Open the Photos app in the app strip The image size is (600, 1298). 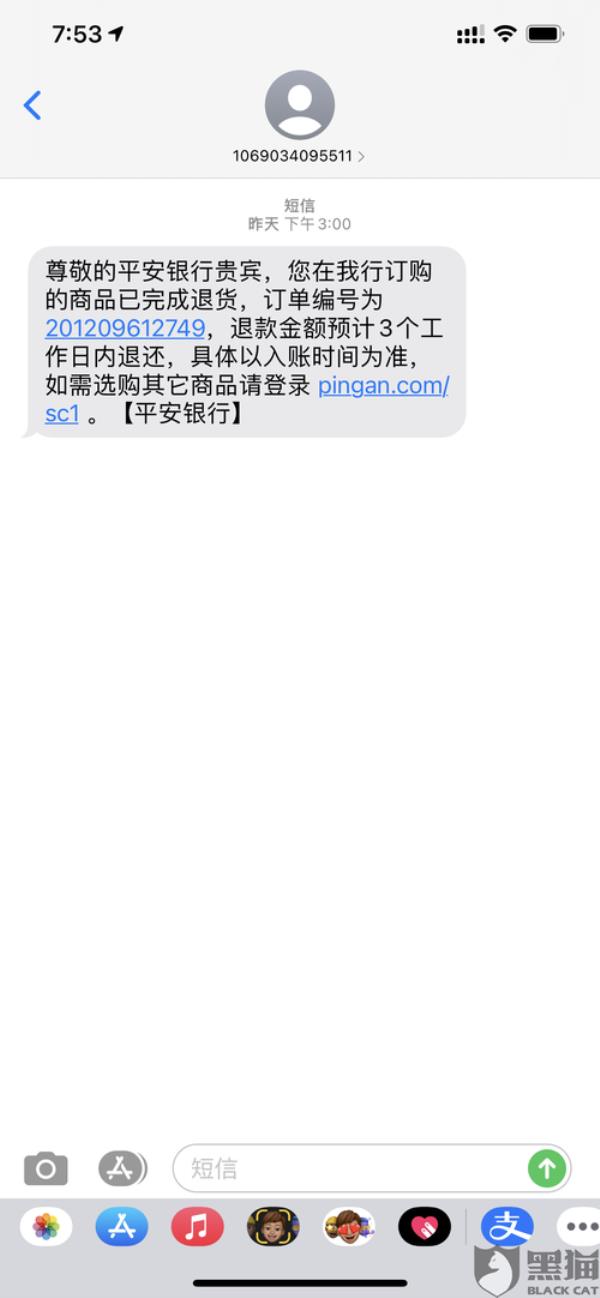tap(46, 1226)
